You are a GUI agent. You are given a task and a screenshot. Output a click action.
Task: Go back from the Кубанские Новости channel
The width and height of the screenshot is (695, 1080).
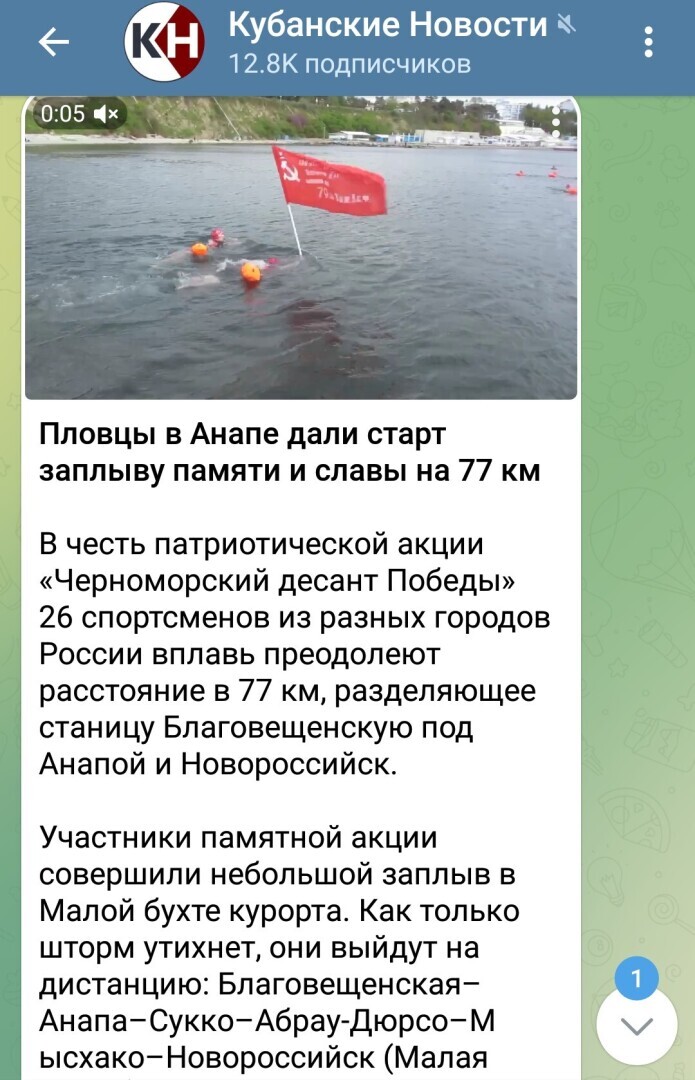53,42
